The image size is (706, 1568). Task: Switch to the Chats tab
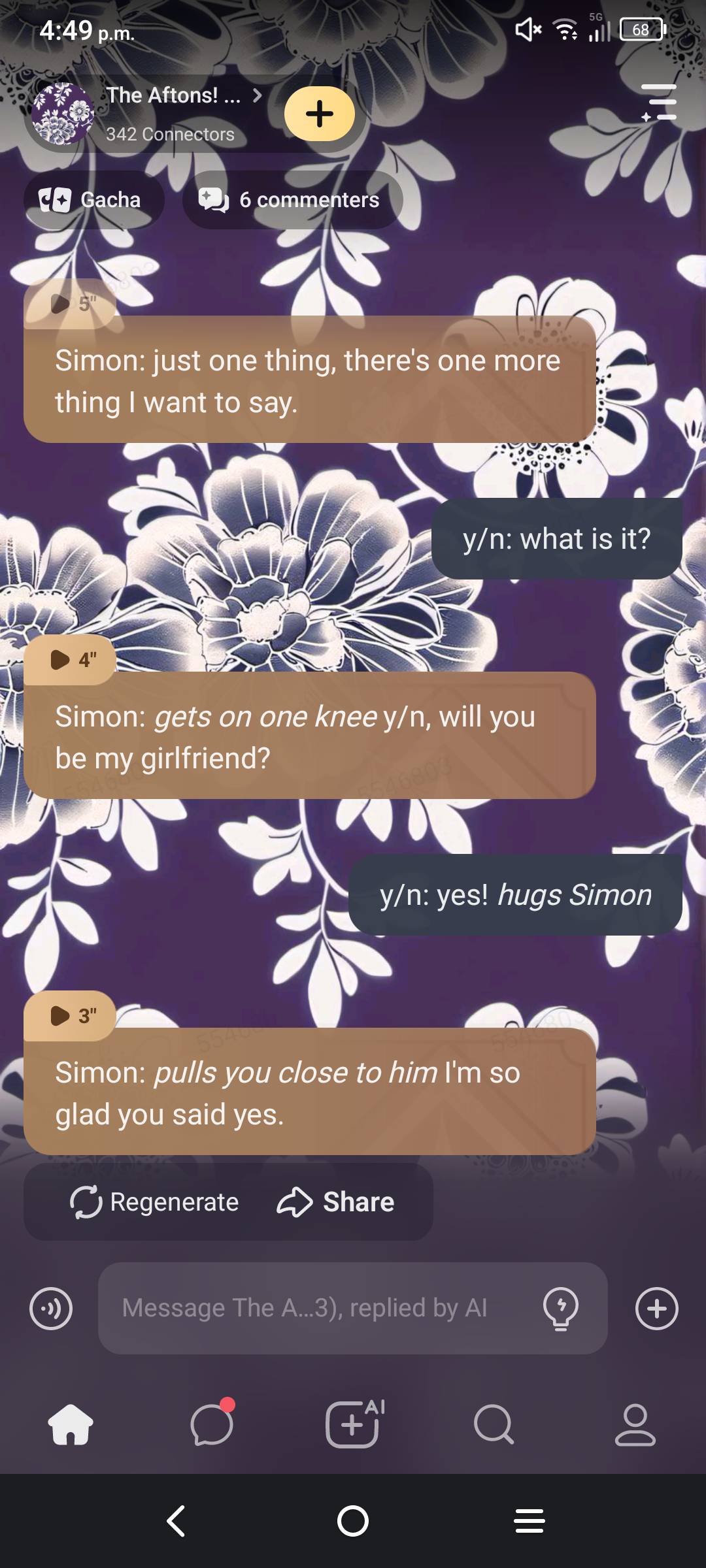212,1424
